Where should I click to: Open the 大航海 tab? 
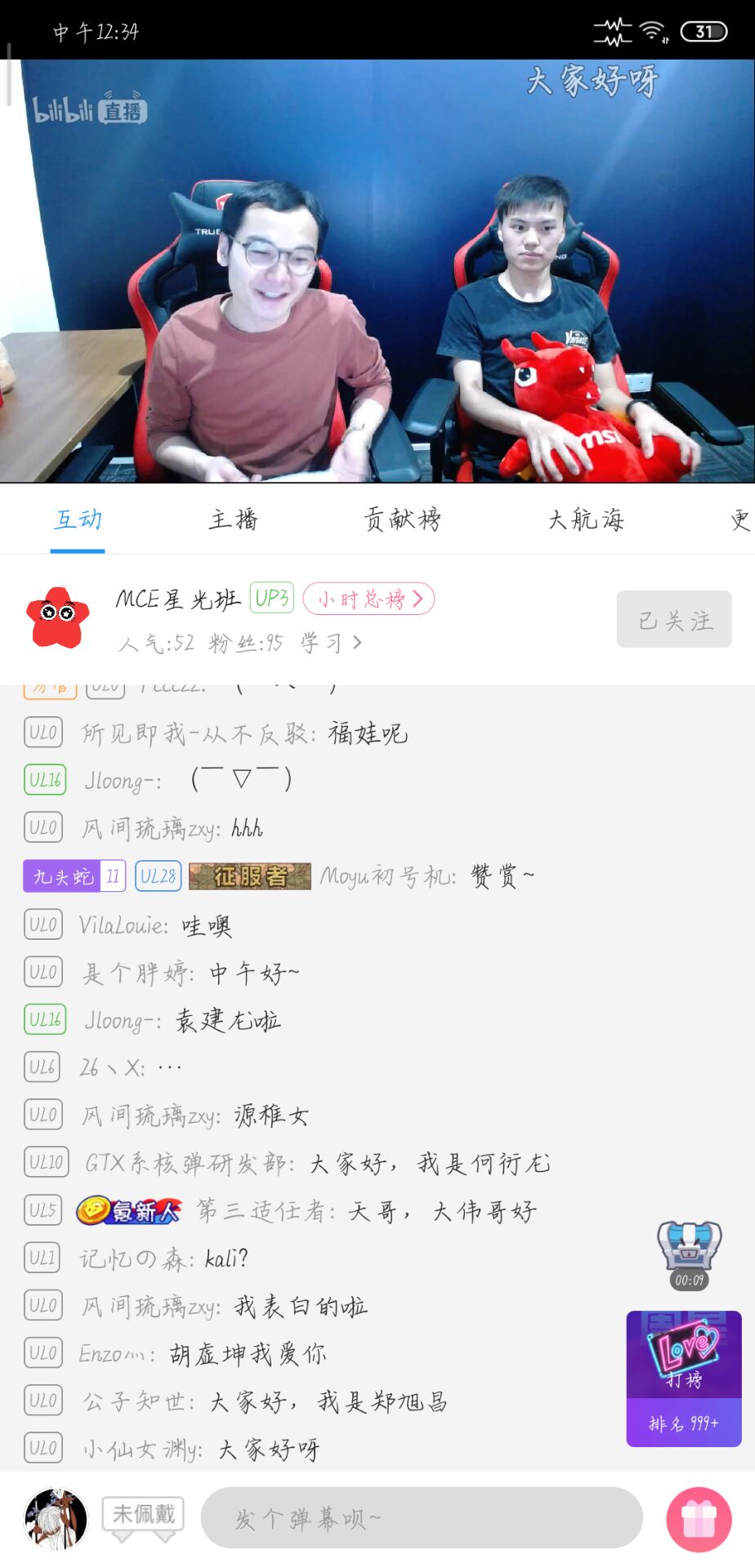coord(586,520)
